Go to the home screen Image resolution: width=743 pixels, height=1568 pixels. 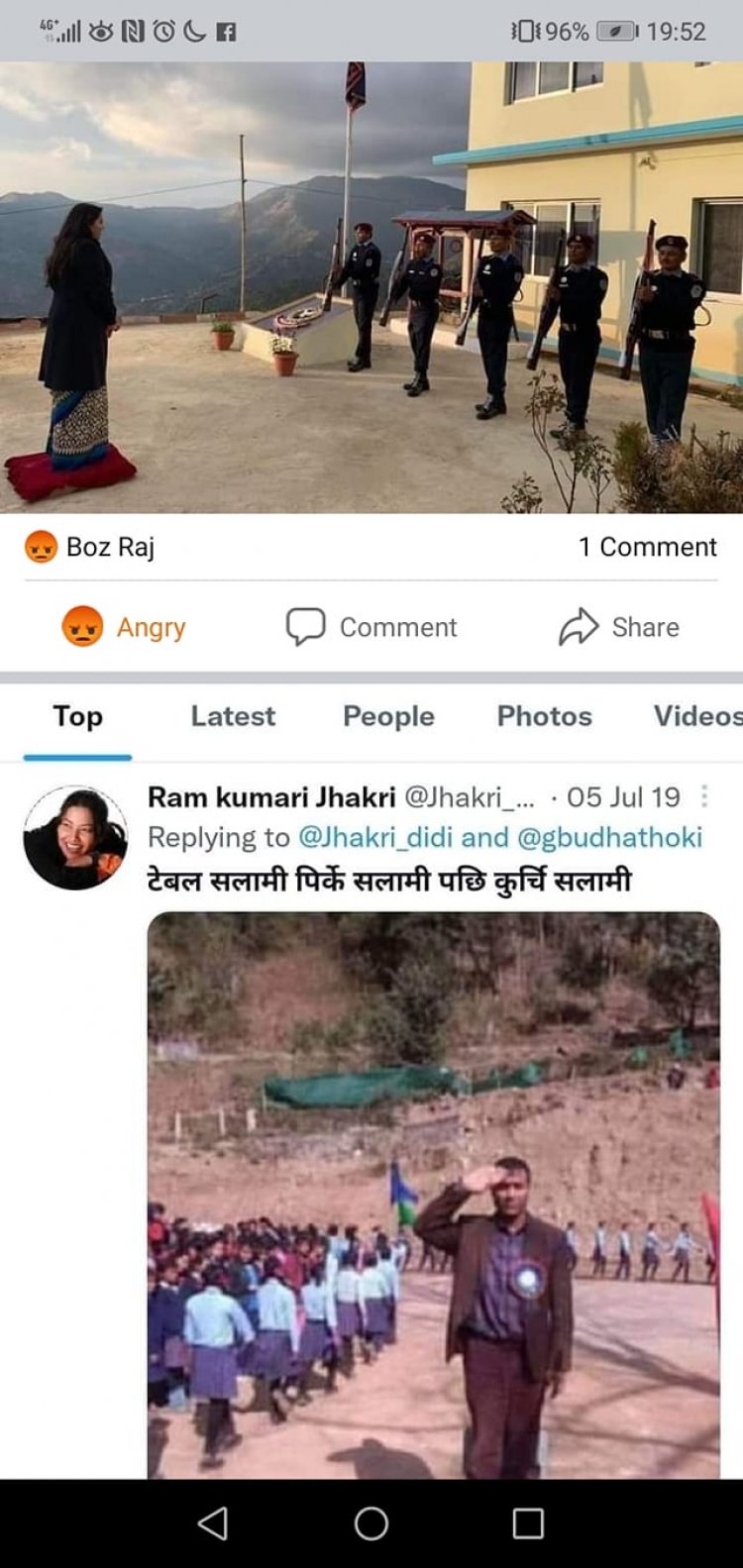click(371, 1523)
